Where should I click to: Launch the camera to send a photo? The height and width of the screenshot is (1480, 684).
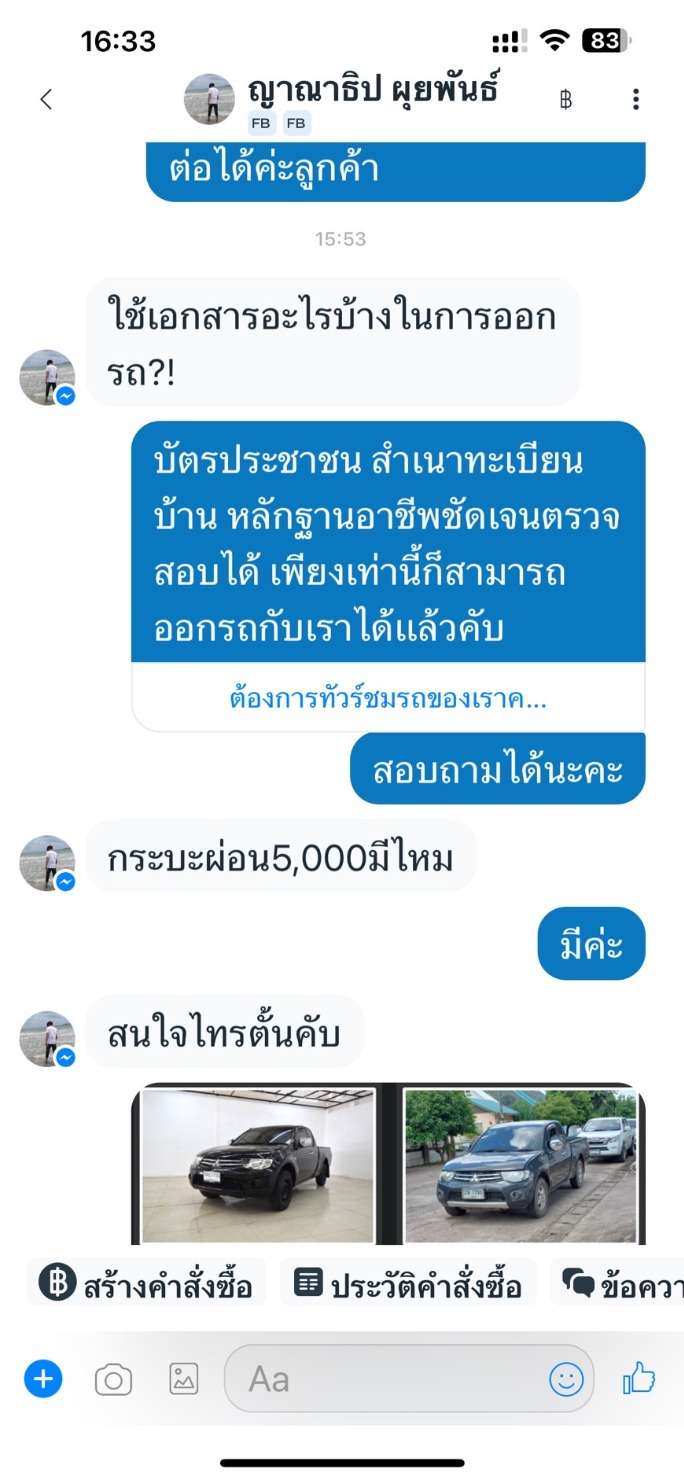pyautogui.click(x=113, y=1381)
